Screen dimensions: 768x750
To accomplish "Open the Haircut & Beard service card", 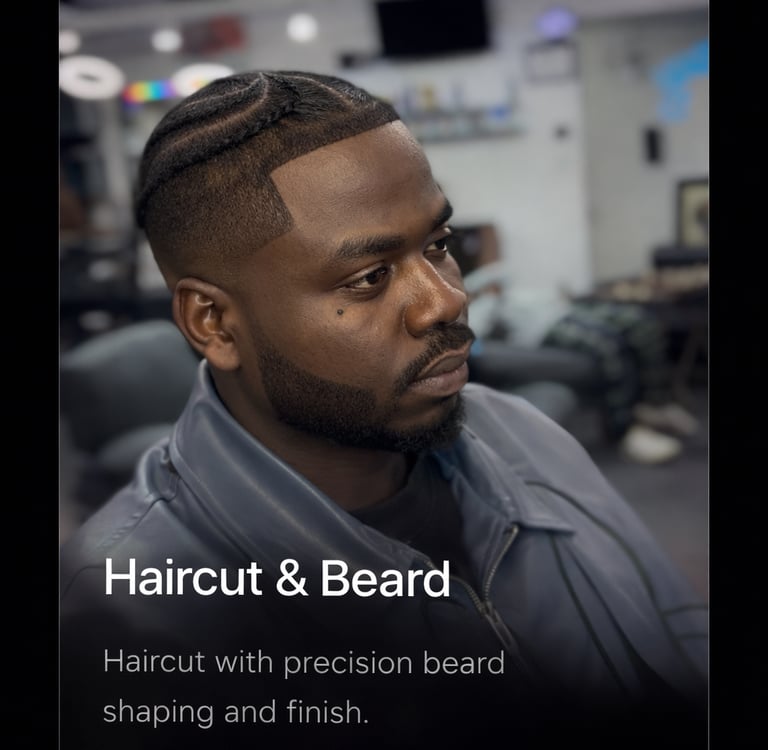I will (x=384, y=375).
